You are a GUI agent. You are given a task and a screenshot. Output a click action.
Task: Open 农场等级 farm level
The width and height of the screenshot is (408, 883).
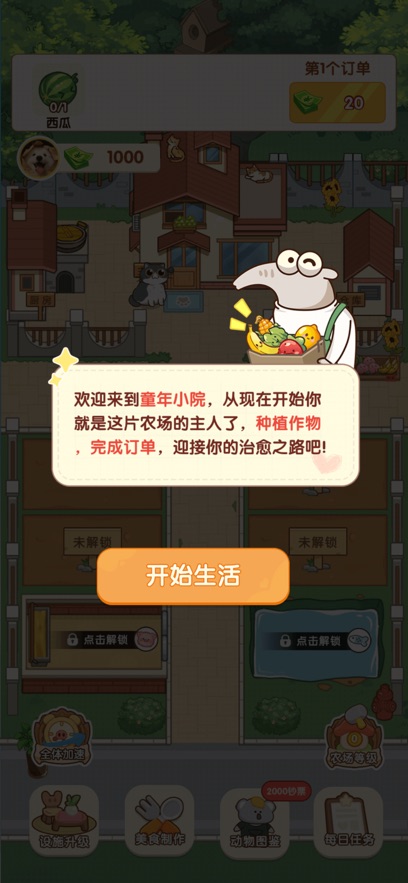pyautogui.click(x=355, y=738)
